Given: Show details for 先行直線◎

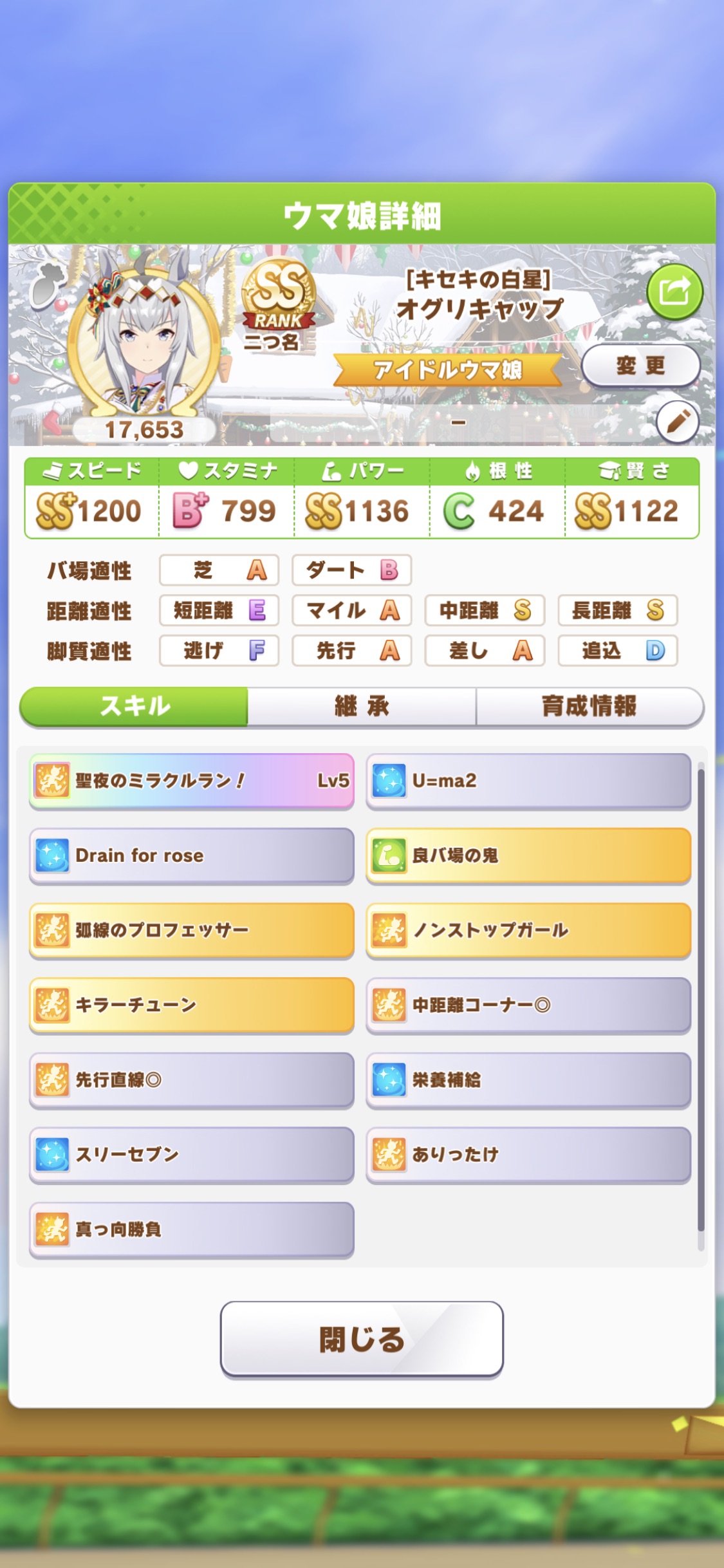Looking at the screenshot, I should [x=192, y=1079].
